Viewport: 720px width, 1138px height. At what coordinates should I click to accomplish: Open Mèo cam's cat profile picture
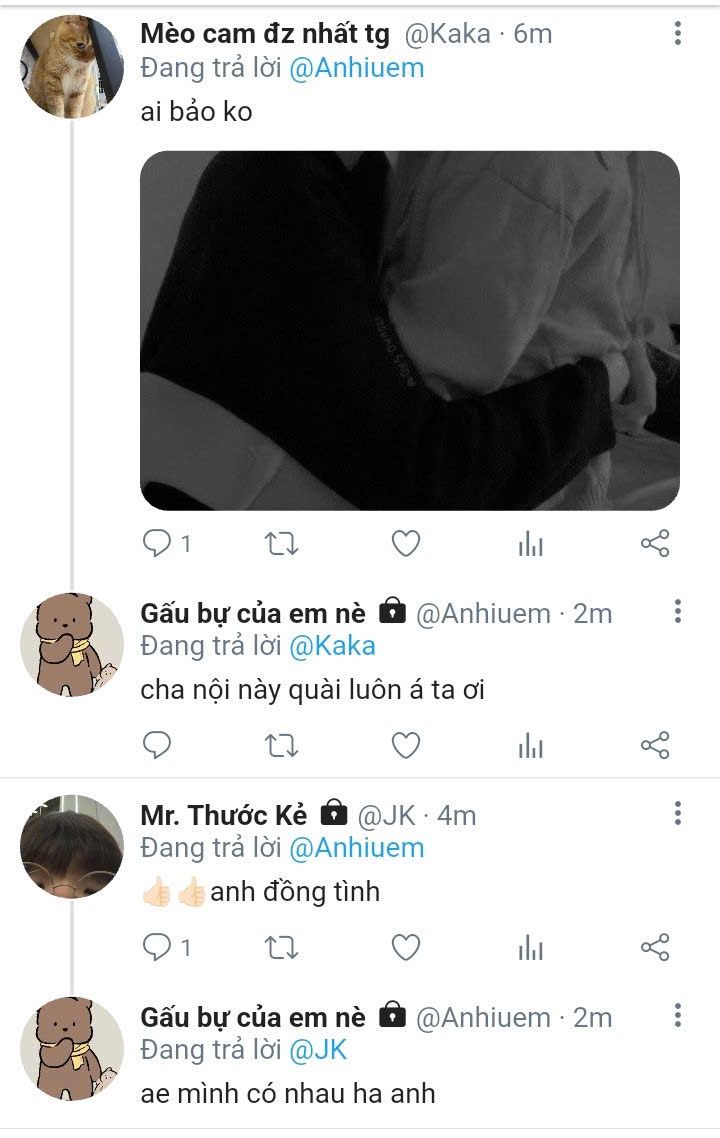click(71, 67)
